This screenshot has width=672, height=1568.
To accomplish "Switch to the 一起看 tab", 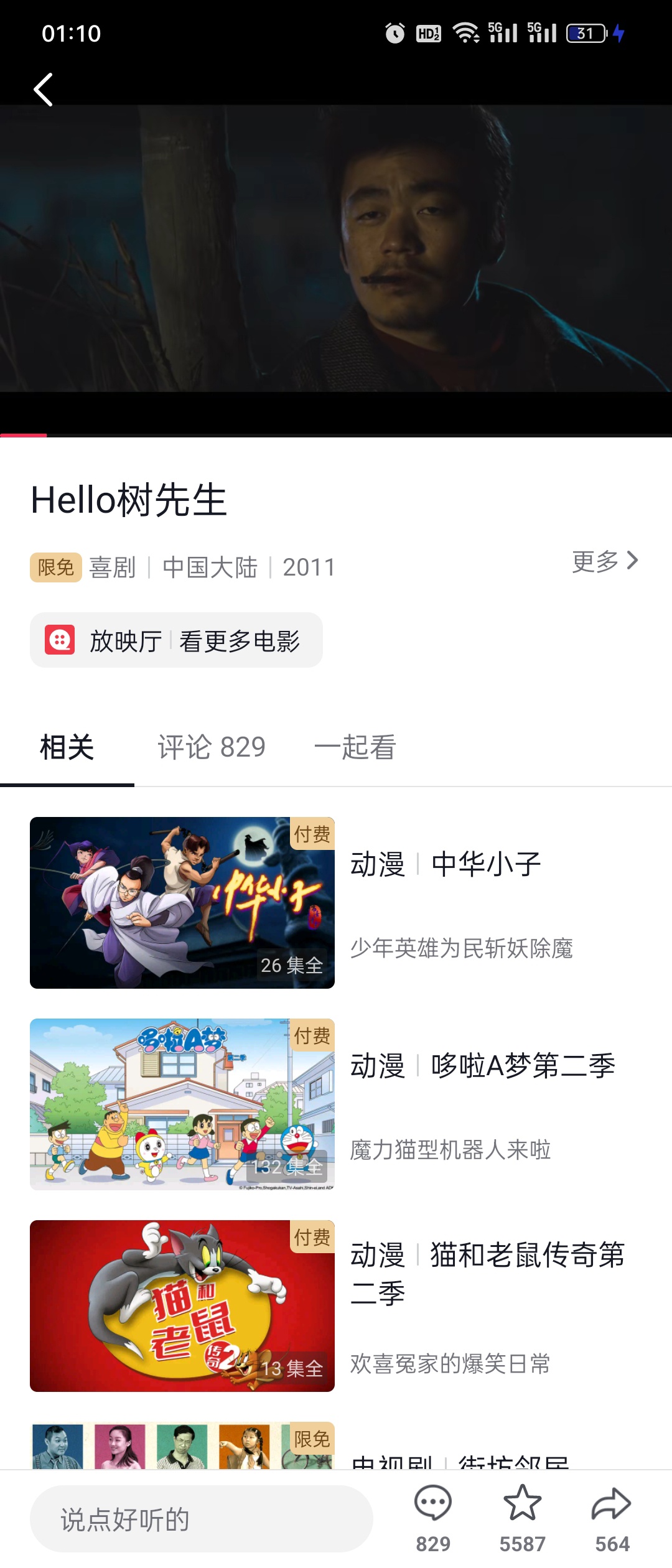I will click(x=355, y=747).
